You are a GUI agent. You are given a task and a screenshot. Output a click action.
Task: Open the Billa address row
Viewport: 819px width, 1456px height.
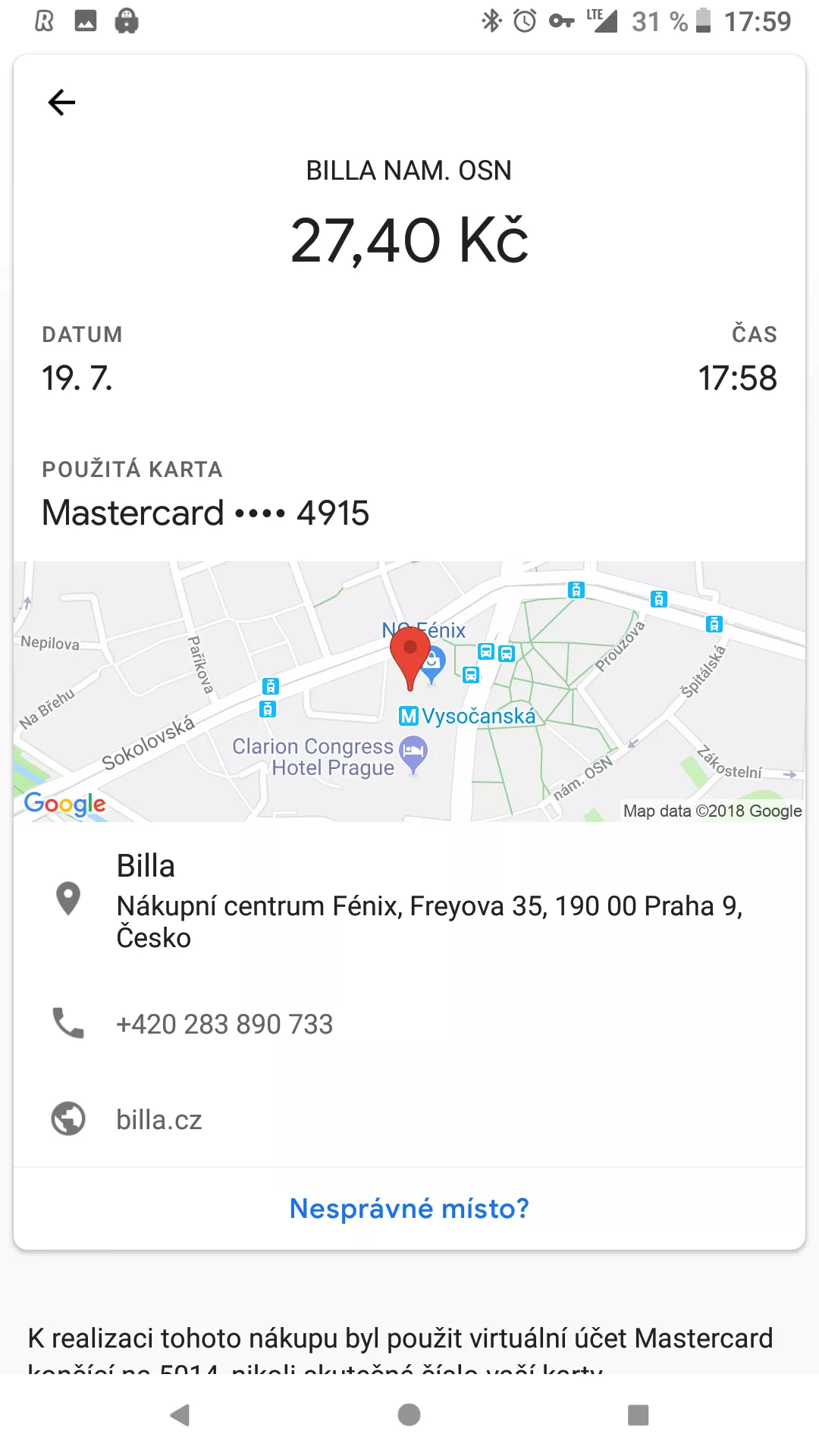[x=409, y=901]
